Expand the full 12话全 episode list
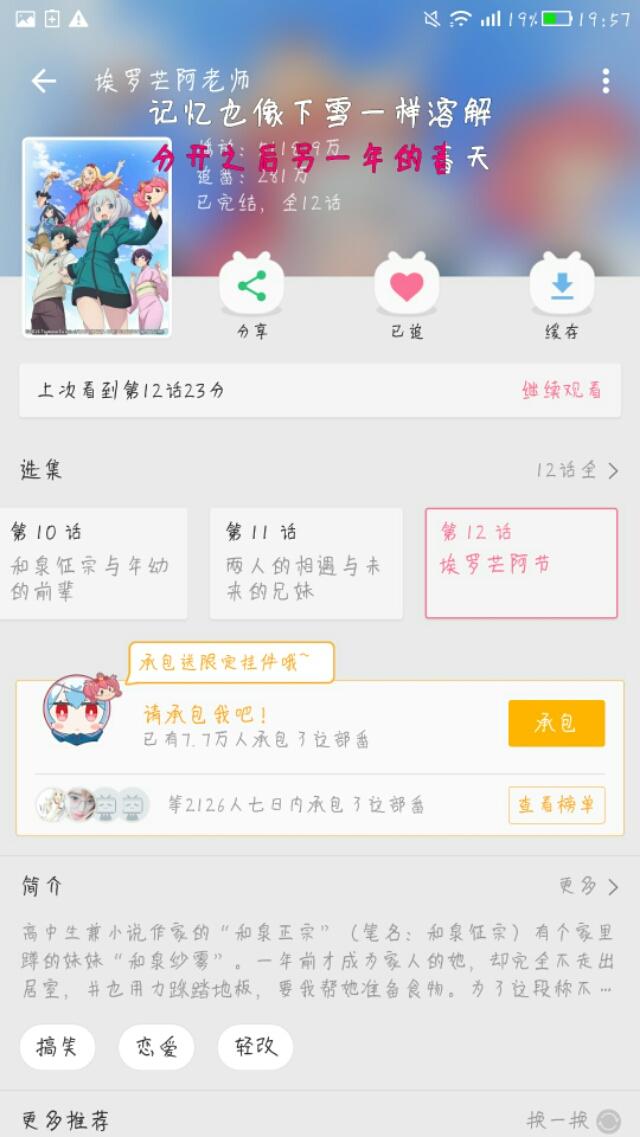Image resolution: width=640 pixels, height=1137 pixels. [x=578, y=470]
